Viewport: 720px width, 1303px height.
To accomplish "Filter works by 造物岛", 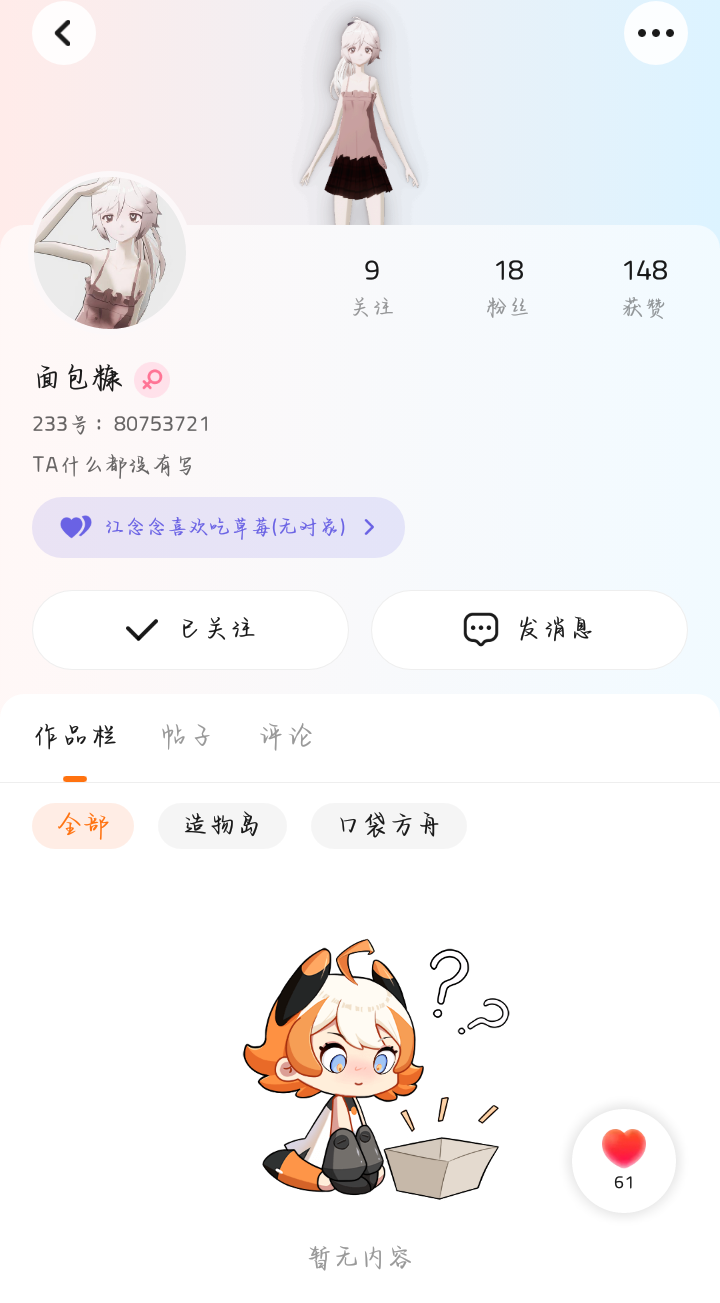I will click(x=222, y=826).
